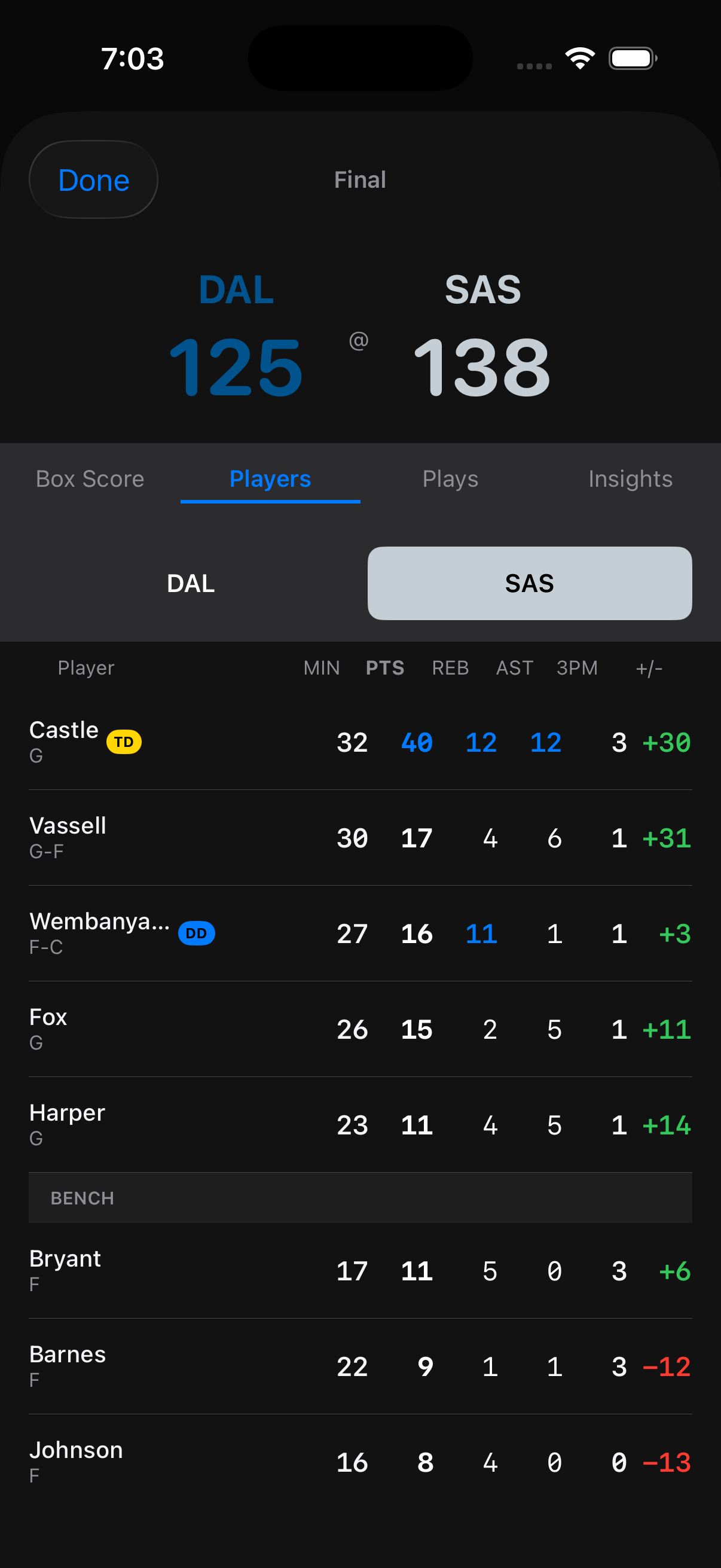The image size is (721, 1568).
Task: Tap the blue DD badge beside Wembanyama
Action: click(196, 932)
